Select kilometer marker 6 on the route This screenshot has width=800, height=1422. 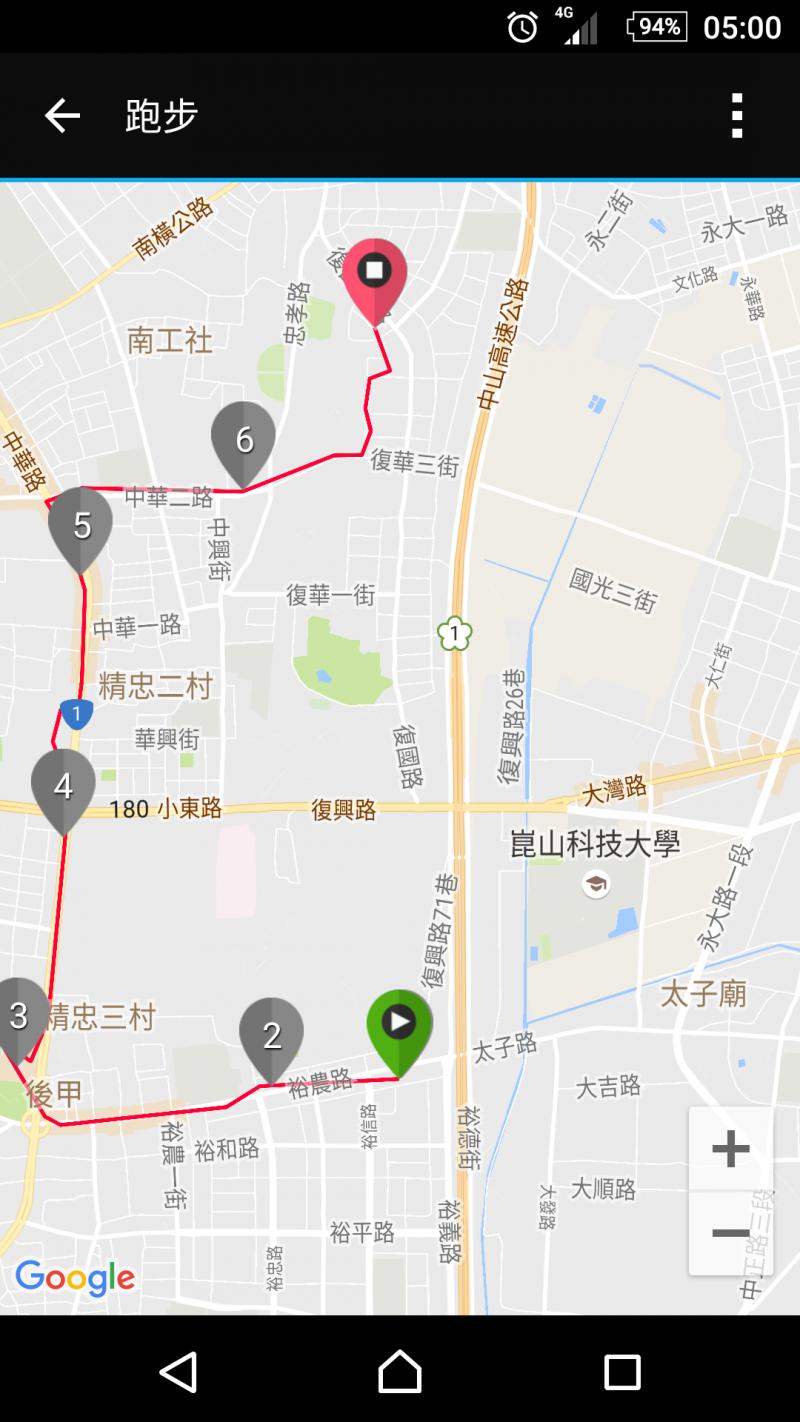(x=243, y=439)
